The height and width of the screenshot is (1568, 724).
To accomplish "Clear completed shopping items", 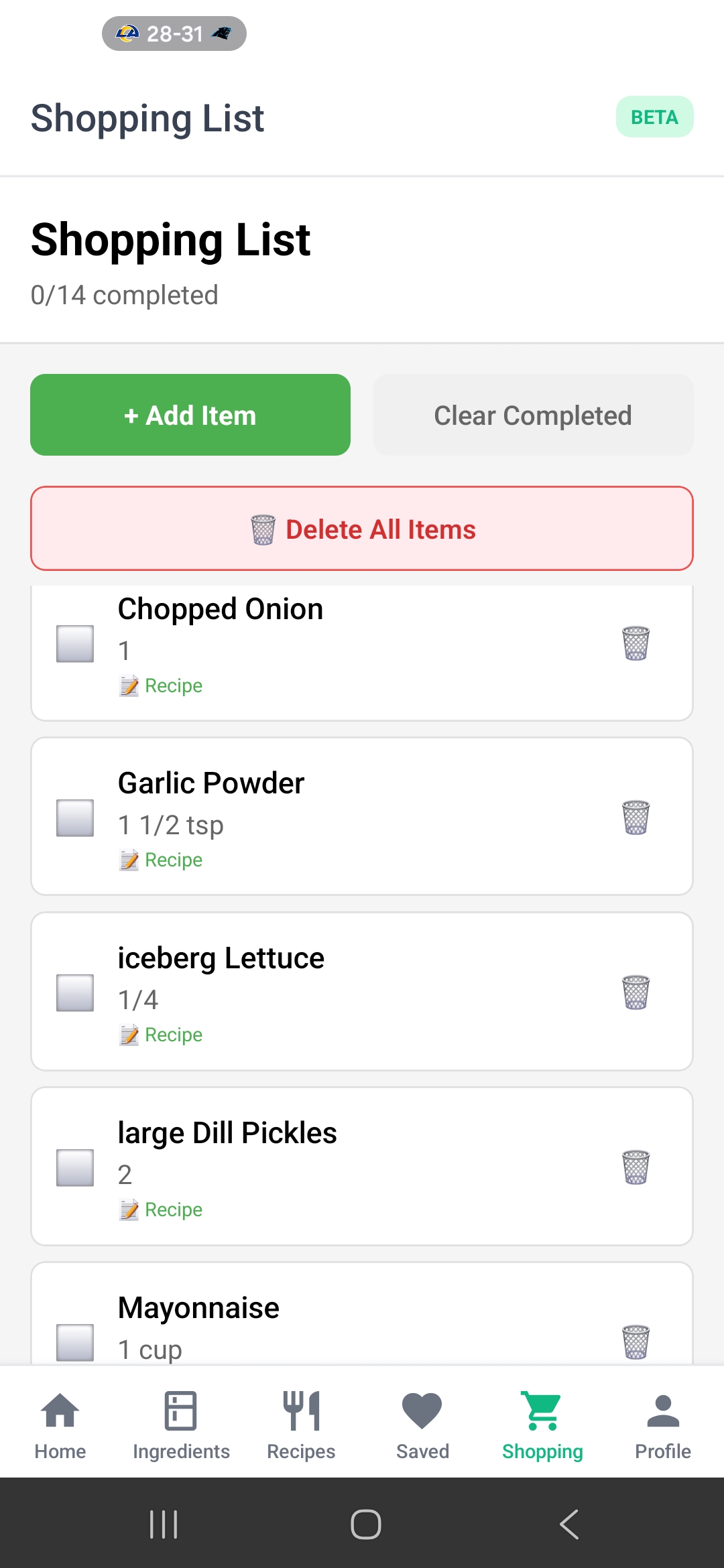I will click(x=533, y=415).
